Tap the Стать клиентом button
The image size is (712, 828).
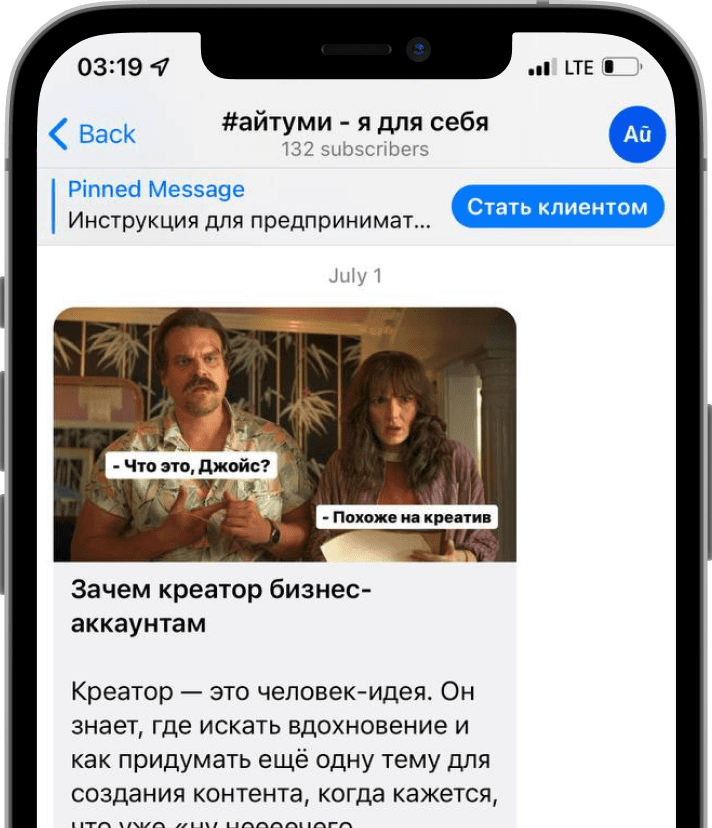[x=557, y=207]
